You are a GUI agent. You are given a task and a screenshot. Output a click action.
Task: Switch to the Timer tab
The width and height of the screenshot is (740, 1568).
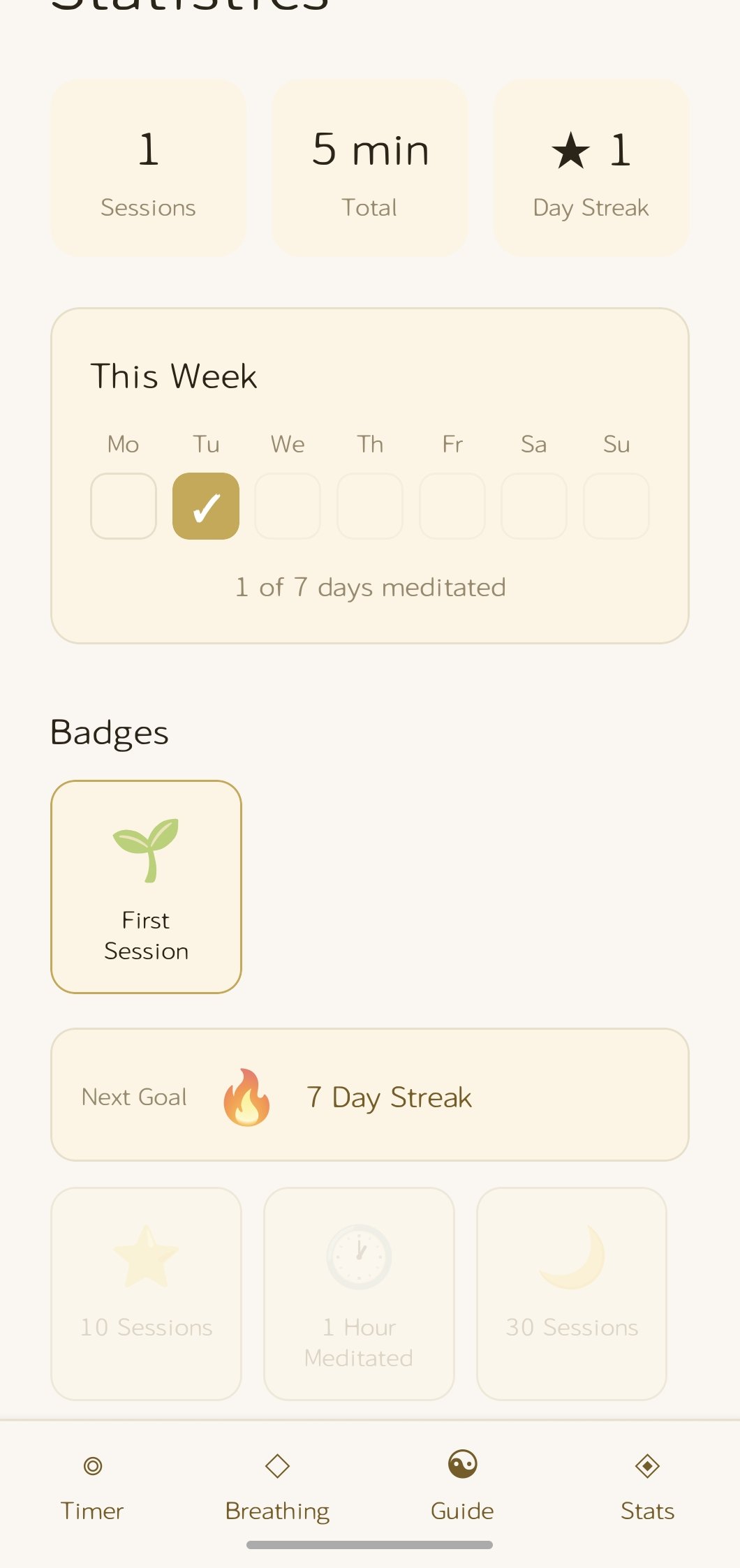tap(92, 1487)
